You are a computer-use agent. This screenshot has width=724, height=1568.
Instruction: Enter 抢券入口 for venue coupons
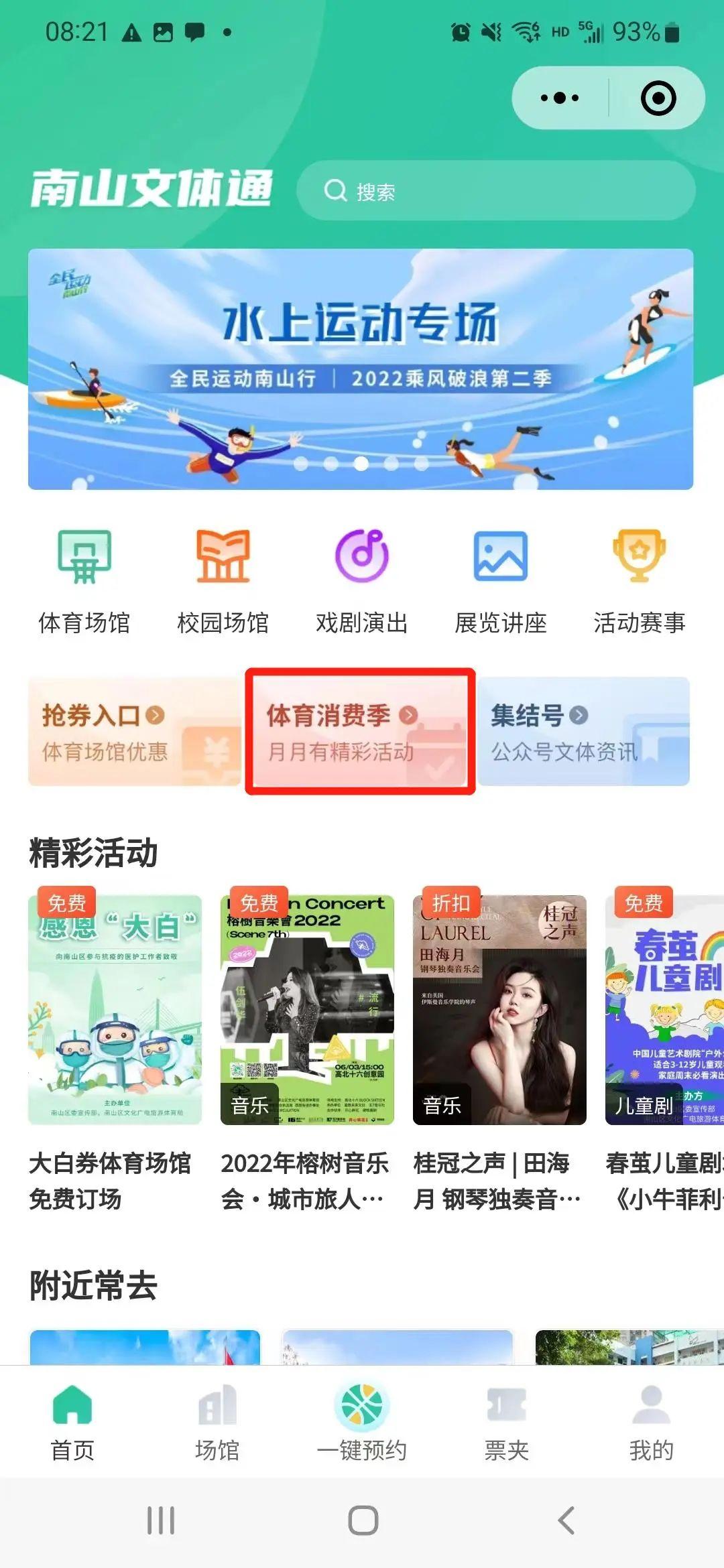point(134,732)
